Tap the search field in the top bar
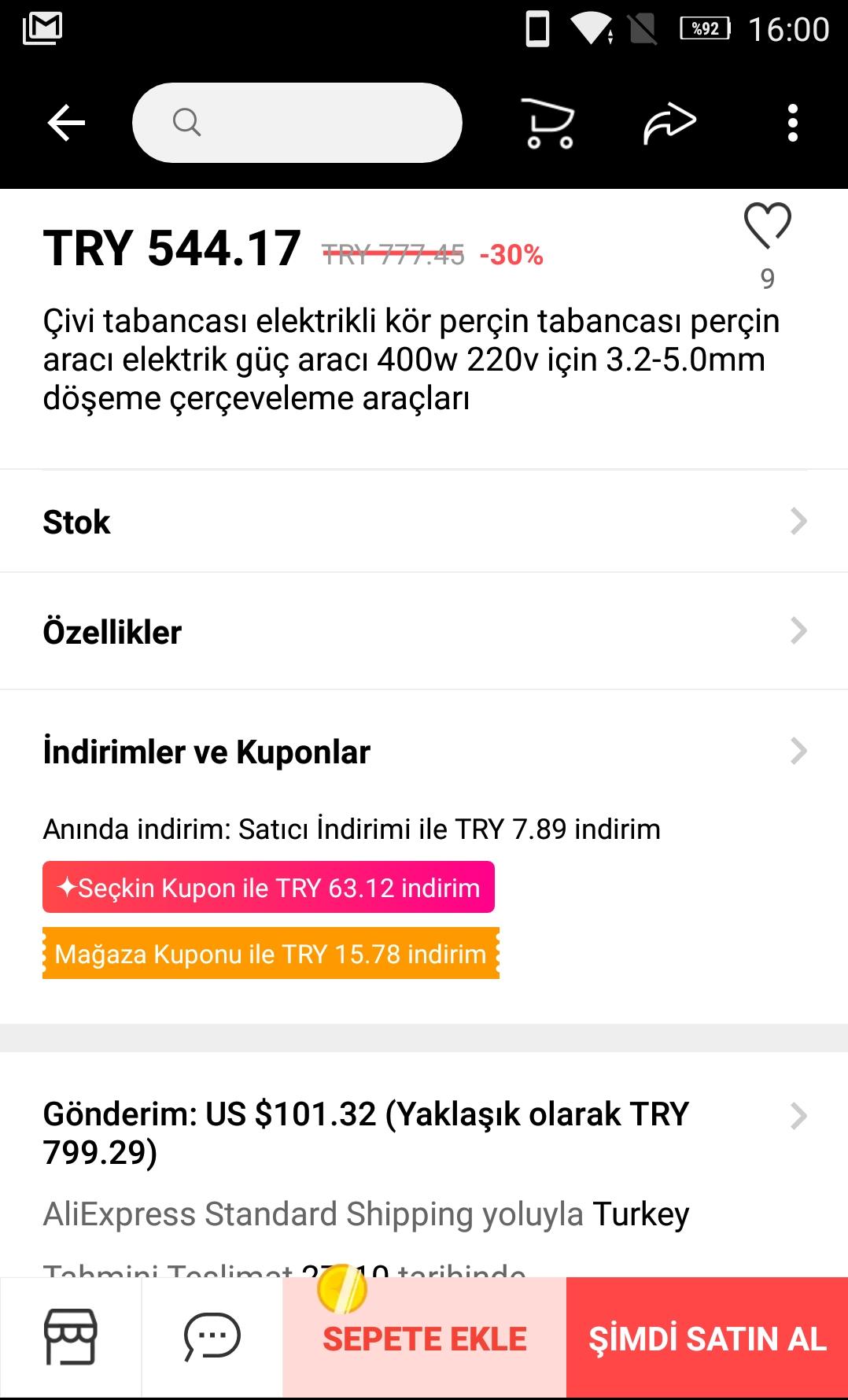 (x=297, y=123)
